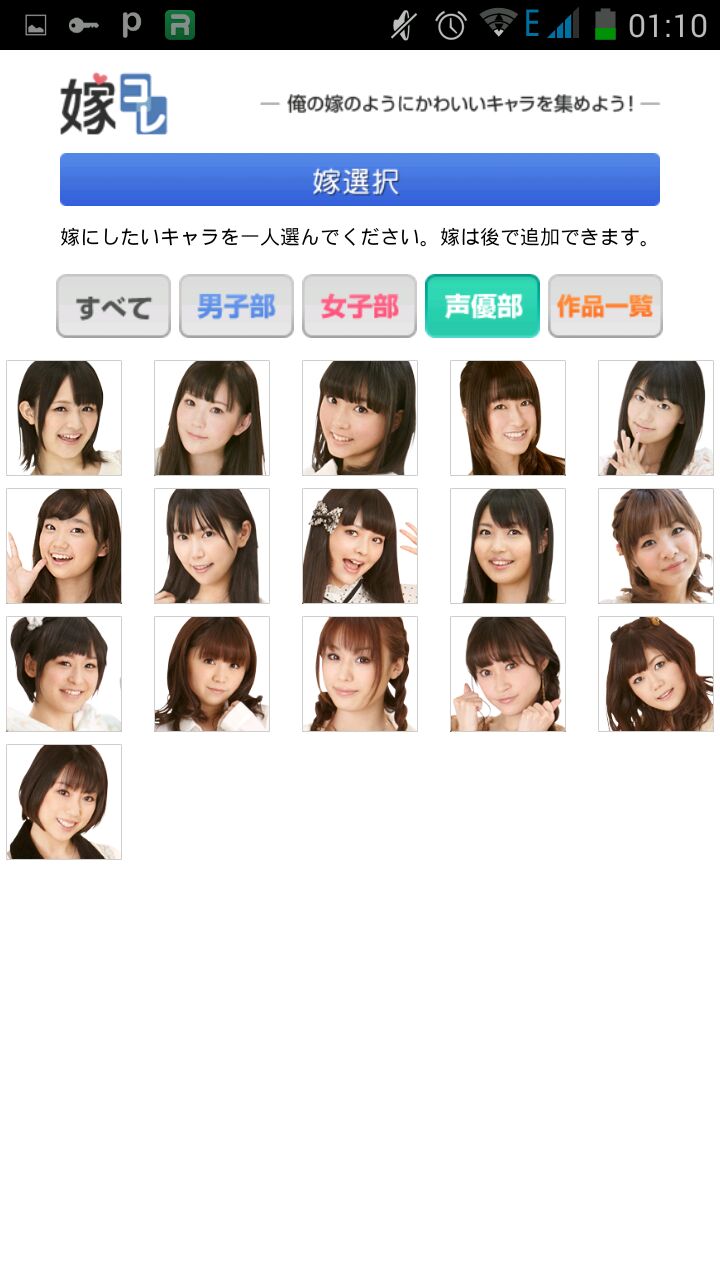Pick the portrait with both fists near cheeks

508,674
